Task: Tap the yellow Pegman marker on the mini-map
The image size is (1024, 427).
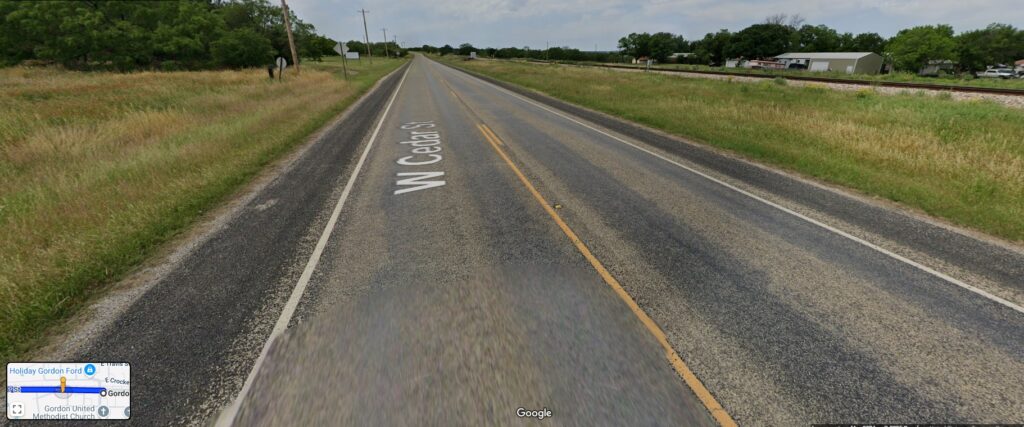Action: click(x=63, y=384)
